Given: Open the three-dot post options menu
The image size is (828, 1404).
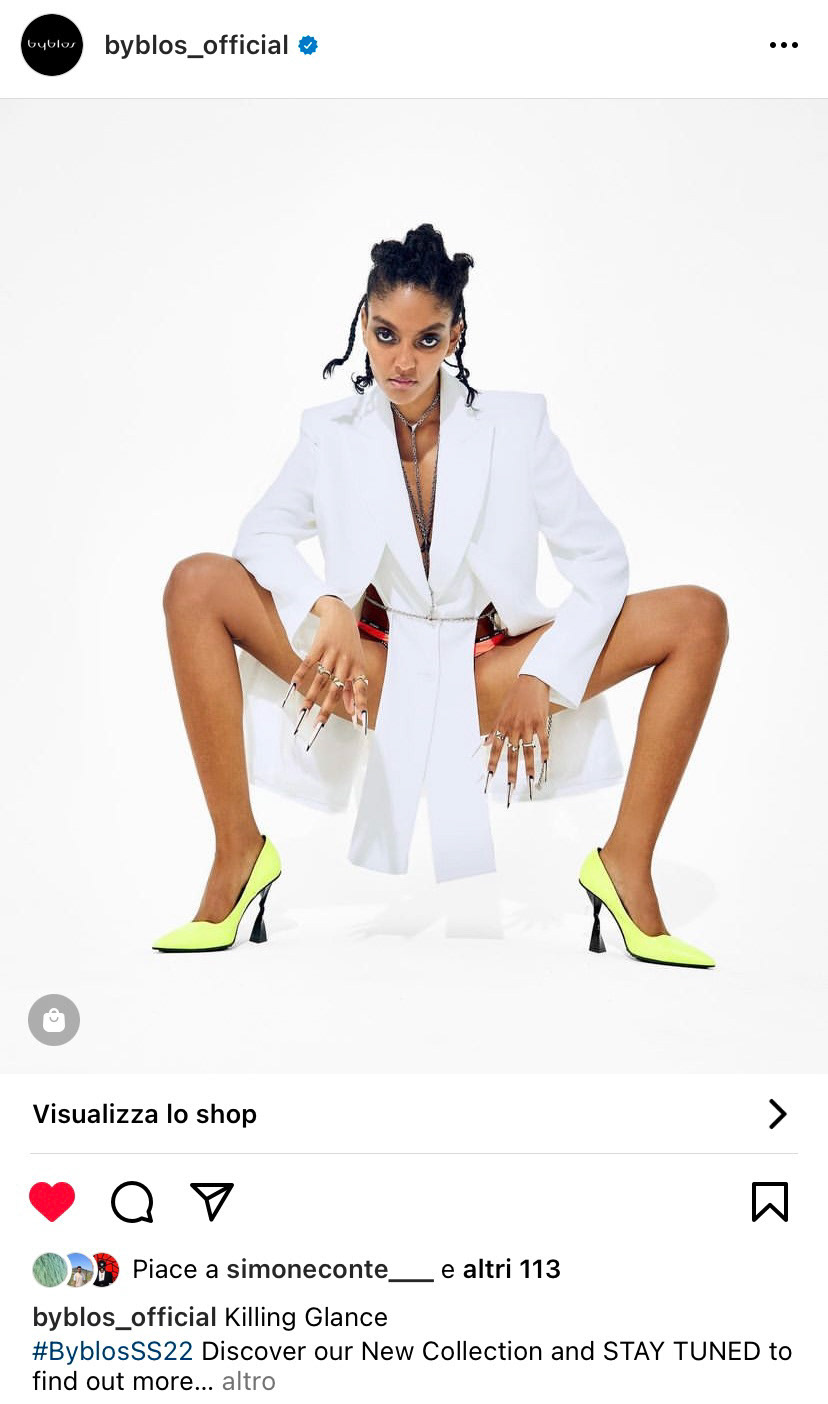Looking at the screenshot, I should click(x=783, y=45).
